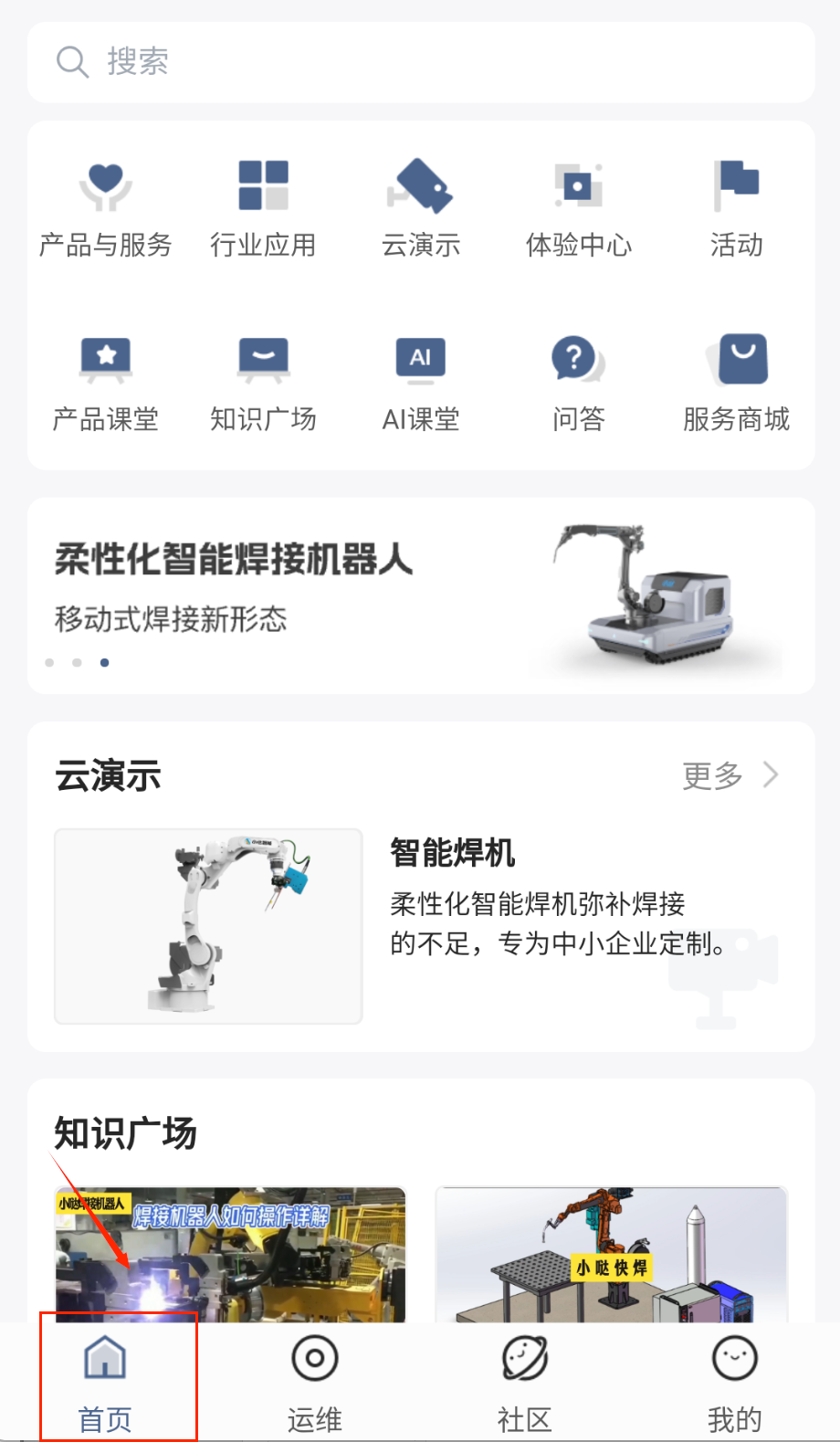840x1442 pixels.
Task: Open the 搜索 search box
Action: pyautogui.click(x=420, y=62)
